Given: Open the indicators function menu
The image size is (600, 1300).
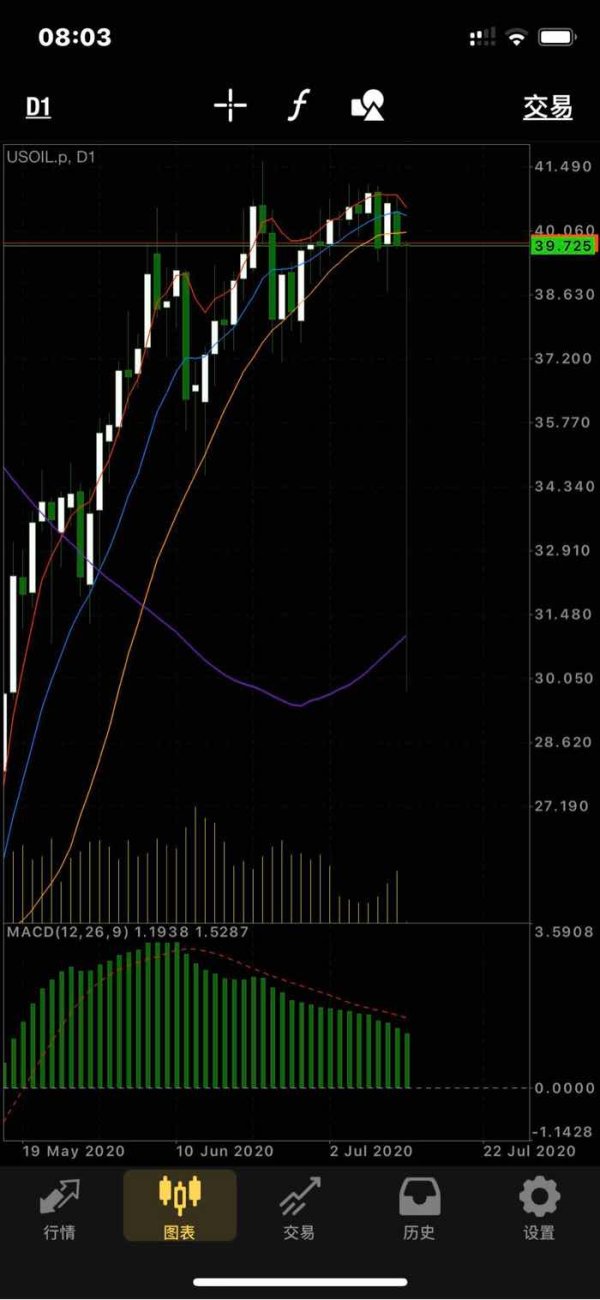Looking at the screenshot, I should (x=297, y=105).
